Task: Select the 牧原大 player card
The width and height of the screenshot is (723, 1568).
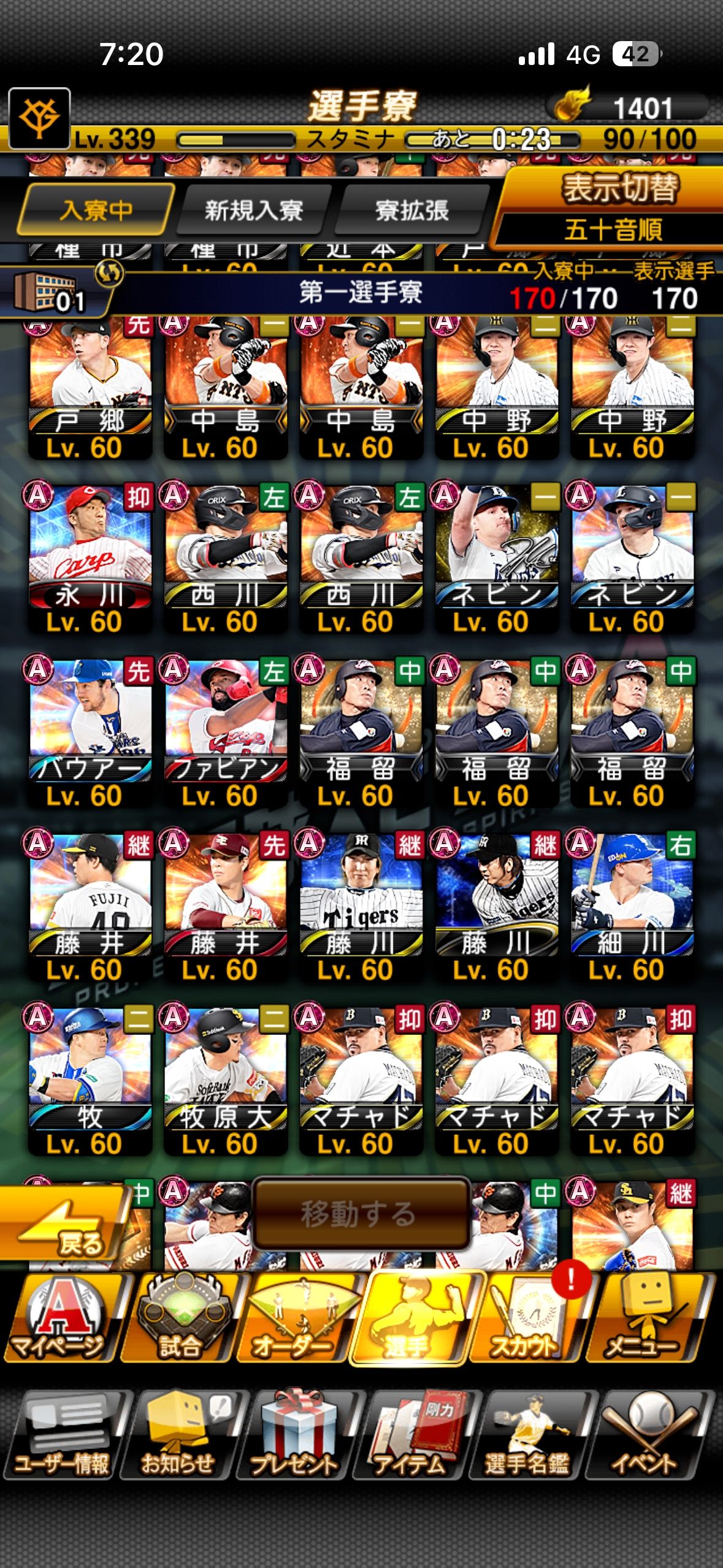Action: (x=225, y=1081)
